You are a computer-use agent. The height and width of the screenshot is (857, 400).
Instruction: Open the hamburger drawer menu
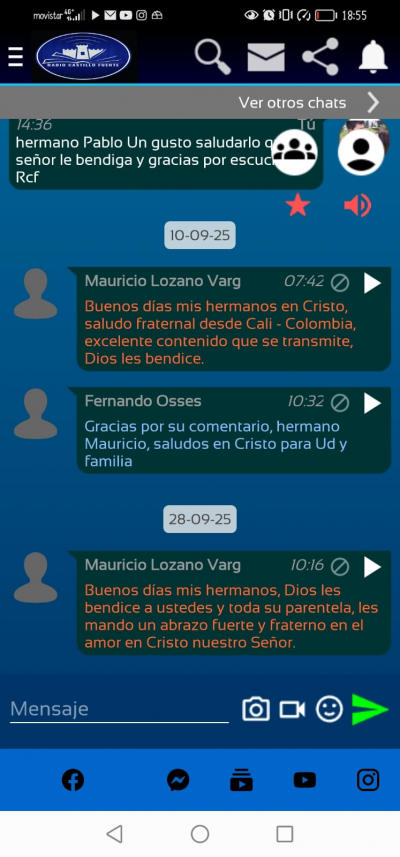(15, 57)
